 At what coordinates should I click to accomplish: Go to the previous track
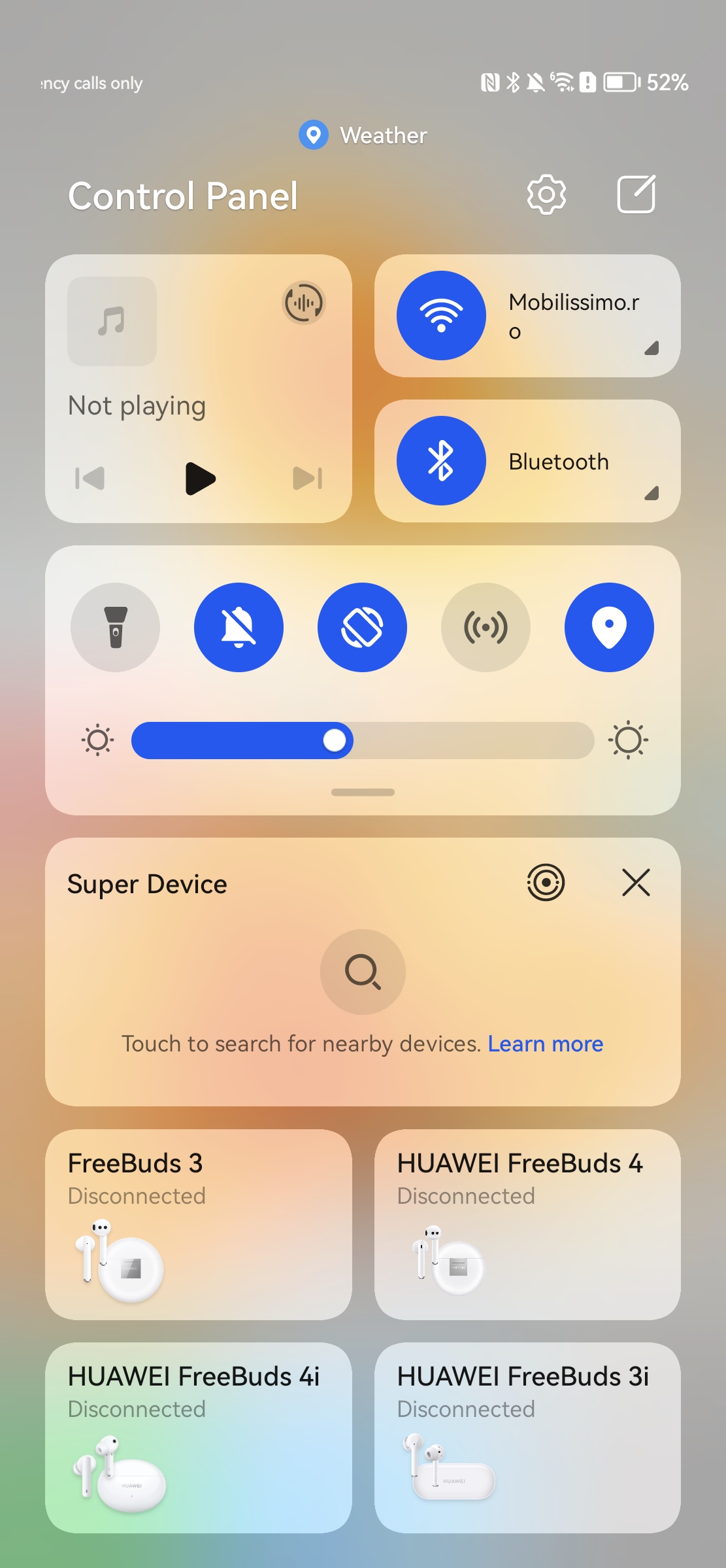pyautogui.click(x=90, y=478)
